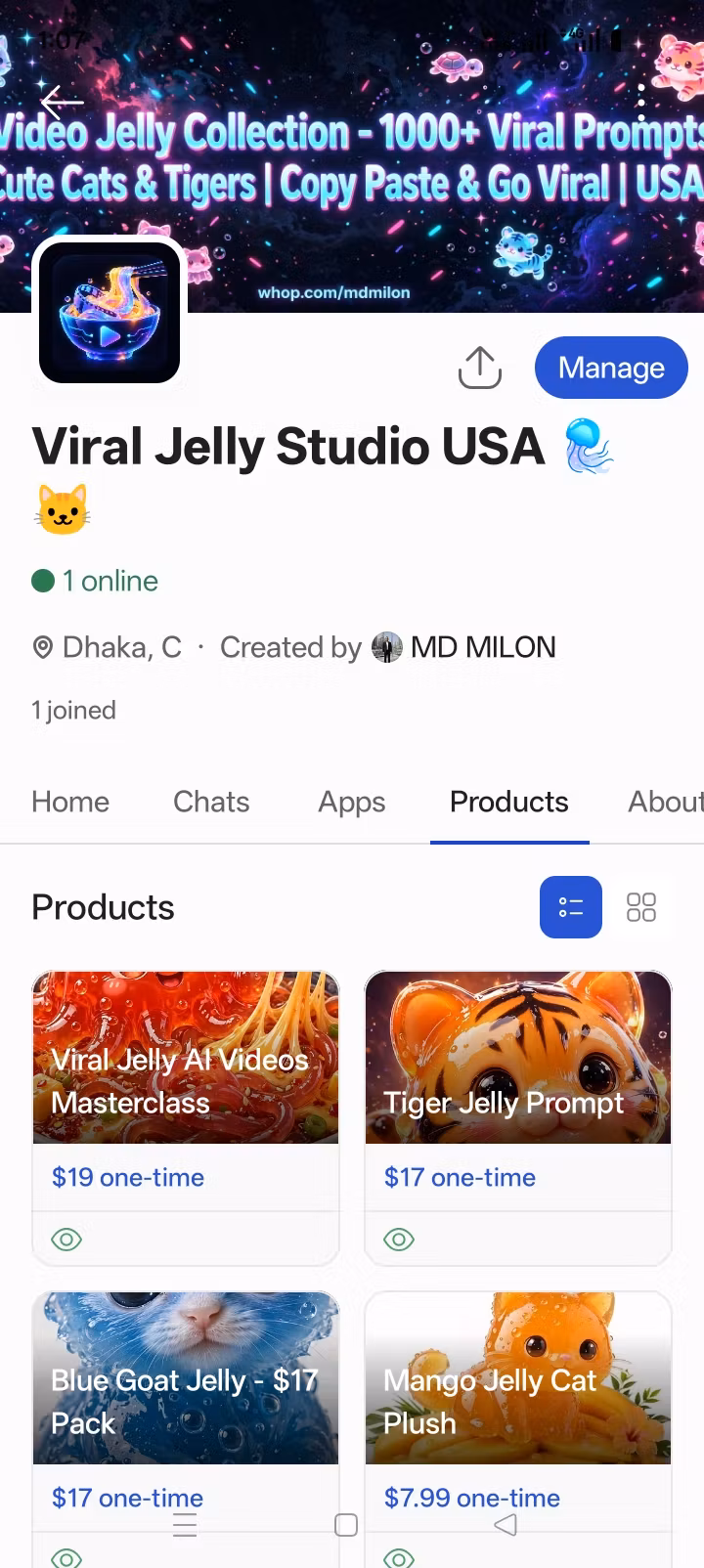
Task: Select the Products tab
Action: pyautogui.click(x=509, y=802)
